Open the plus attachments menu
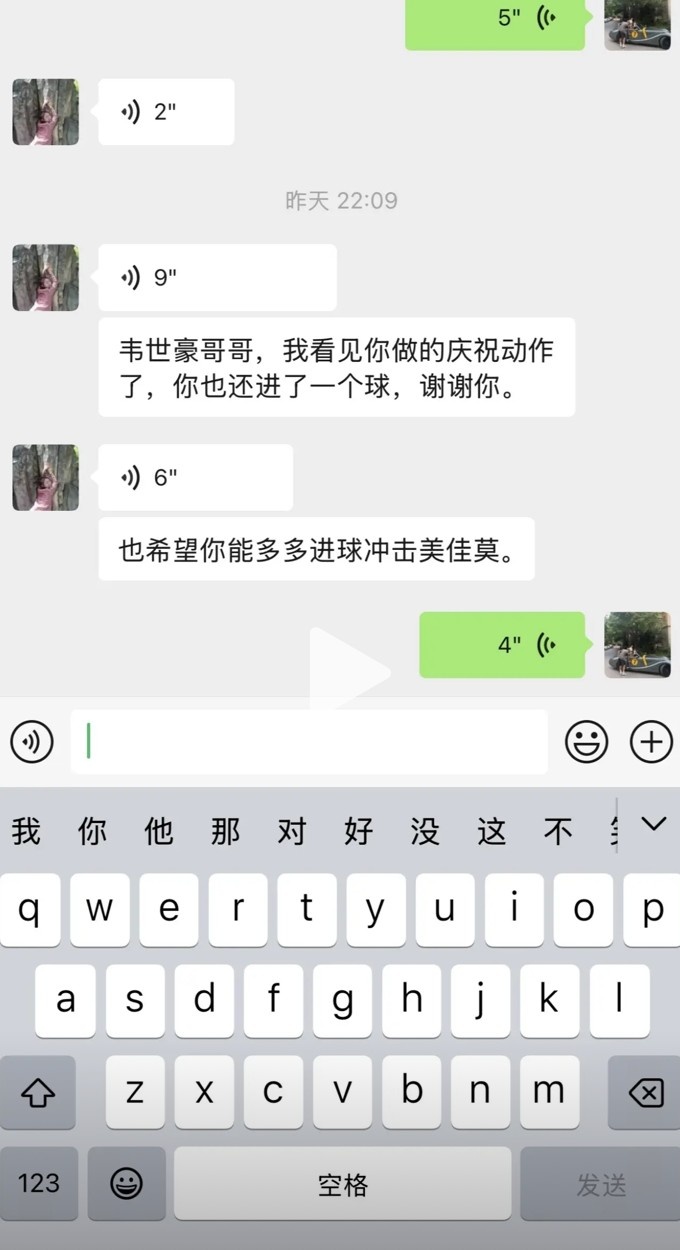This screenshot has height=1250, width=680. point(651,742)
